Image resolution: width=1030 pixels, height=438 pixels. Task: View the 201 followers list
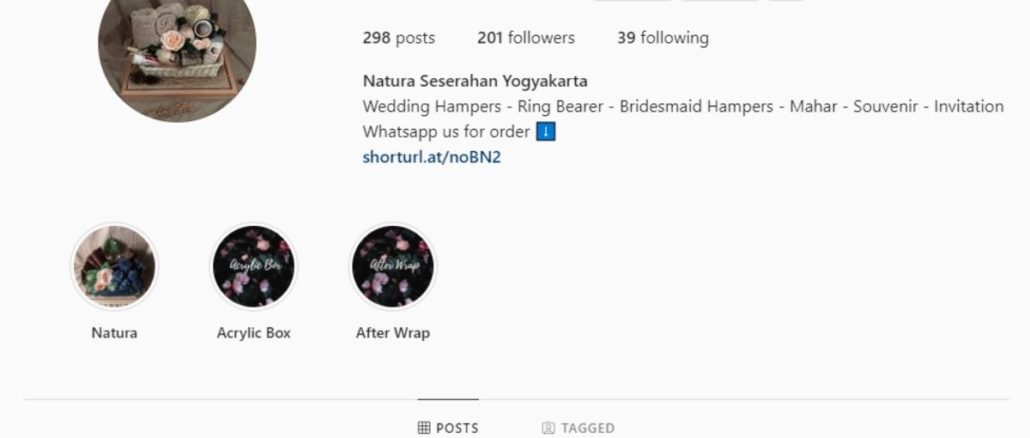[x=526, y=38]
